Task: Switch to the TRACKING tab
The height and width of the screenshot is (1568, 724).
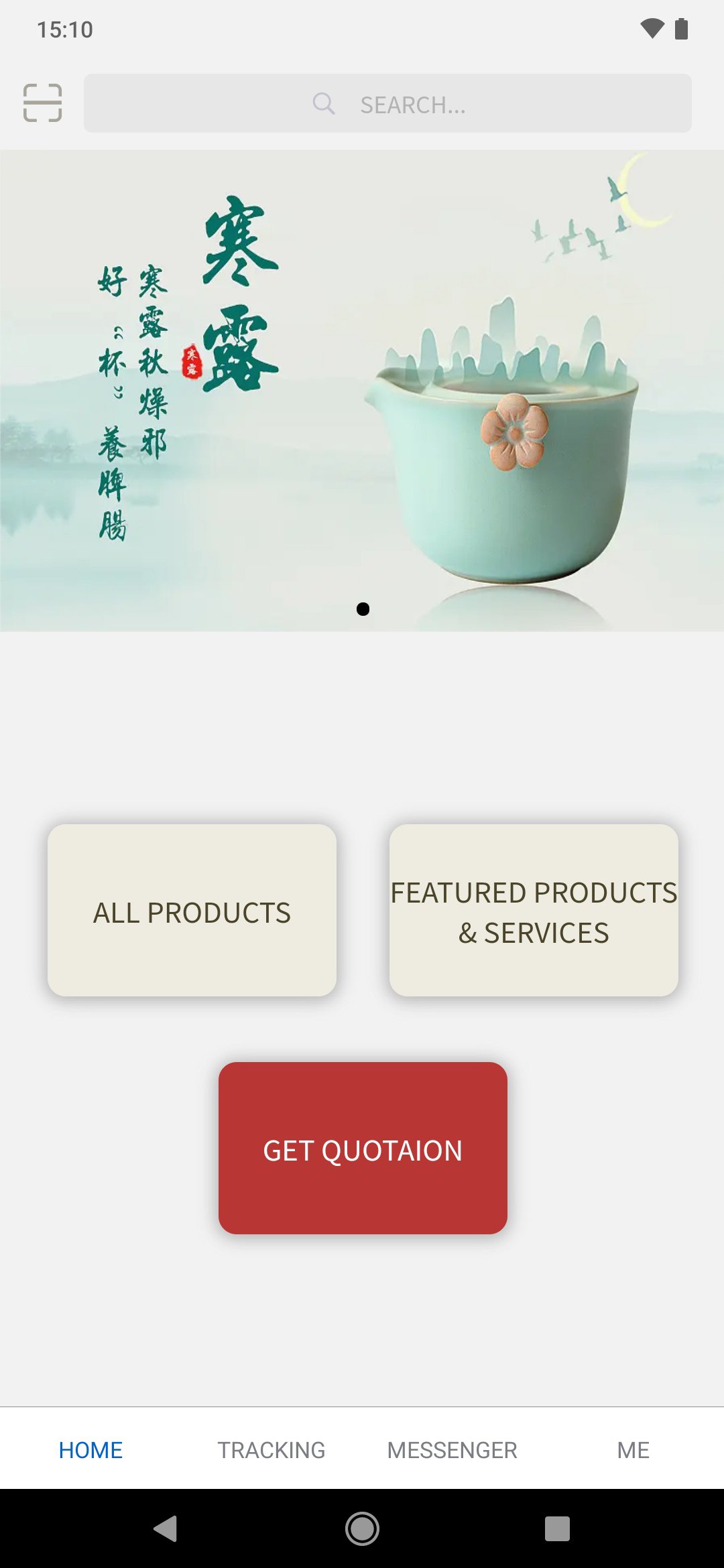Action: coord(271,1449)
